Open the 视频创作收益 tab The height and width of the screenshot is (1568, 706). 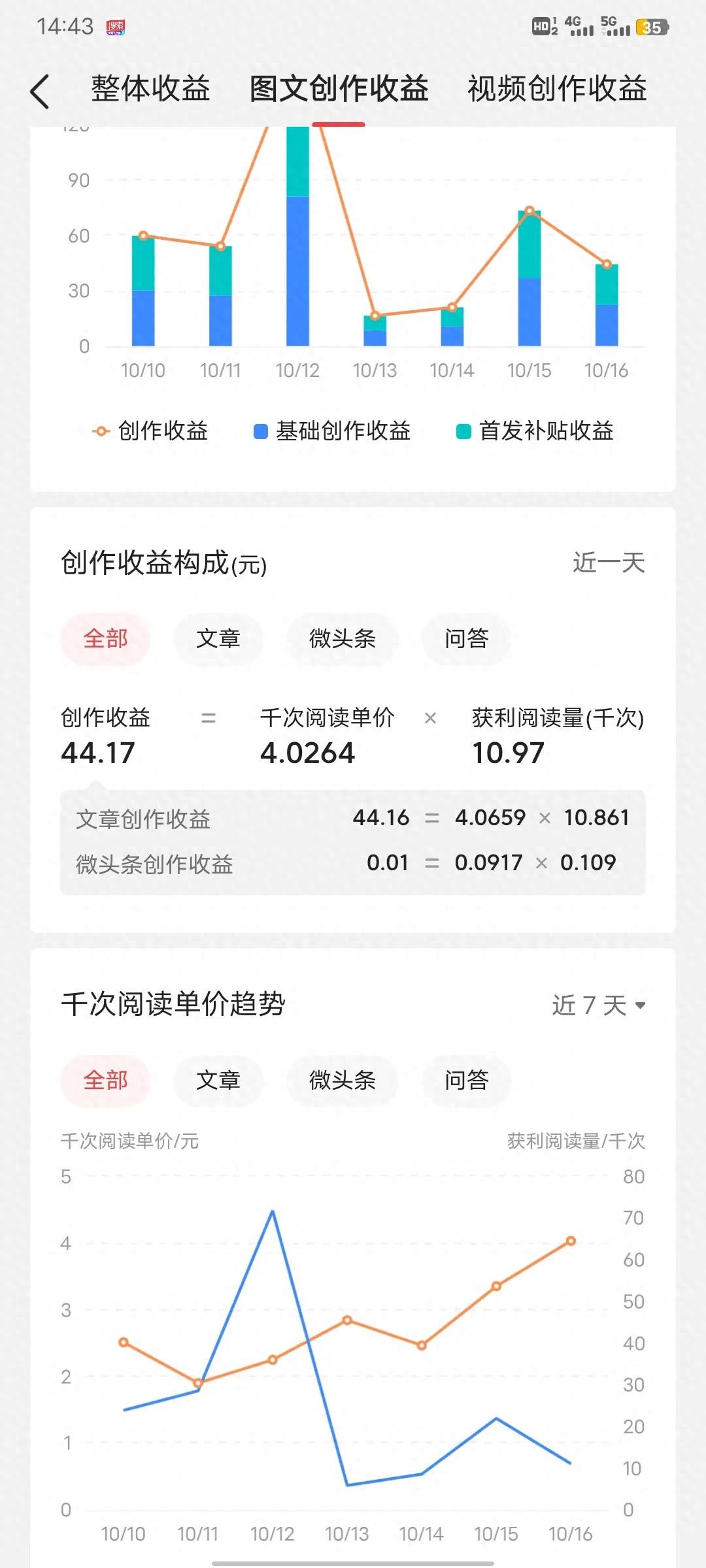click(x=557, y=89)
